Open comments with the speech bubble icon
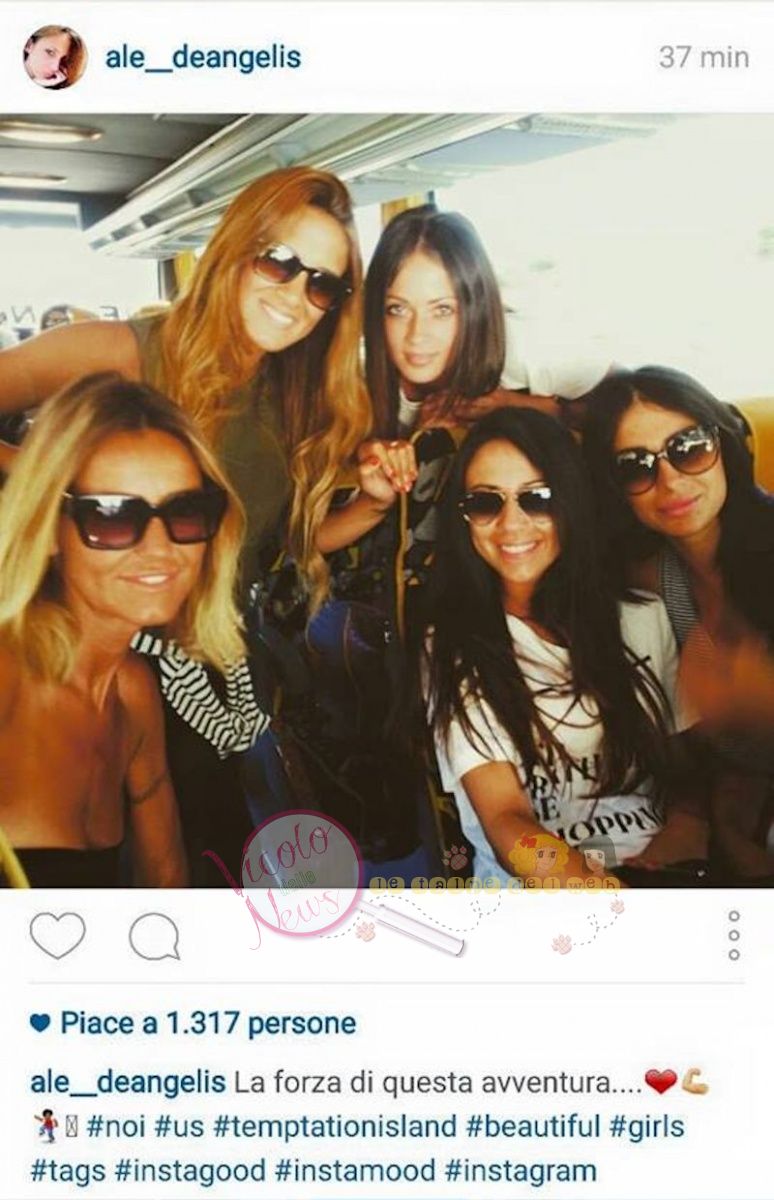 (x=154, y=937)
